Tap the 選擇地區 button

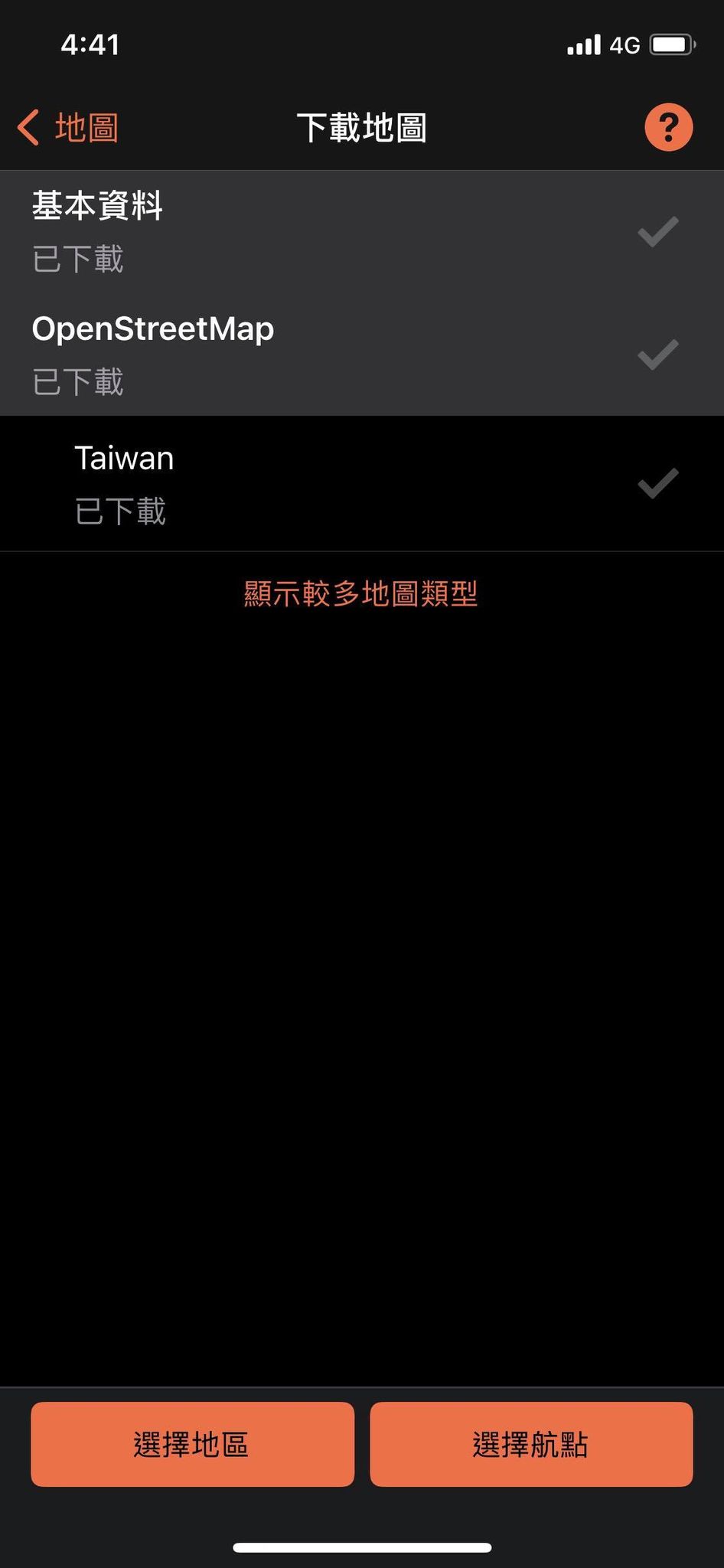click(192, 1444)
